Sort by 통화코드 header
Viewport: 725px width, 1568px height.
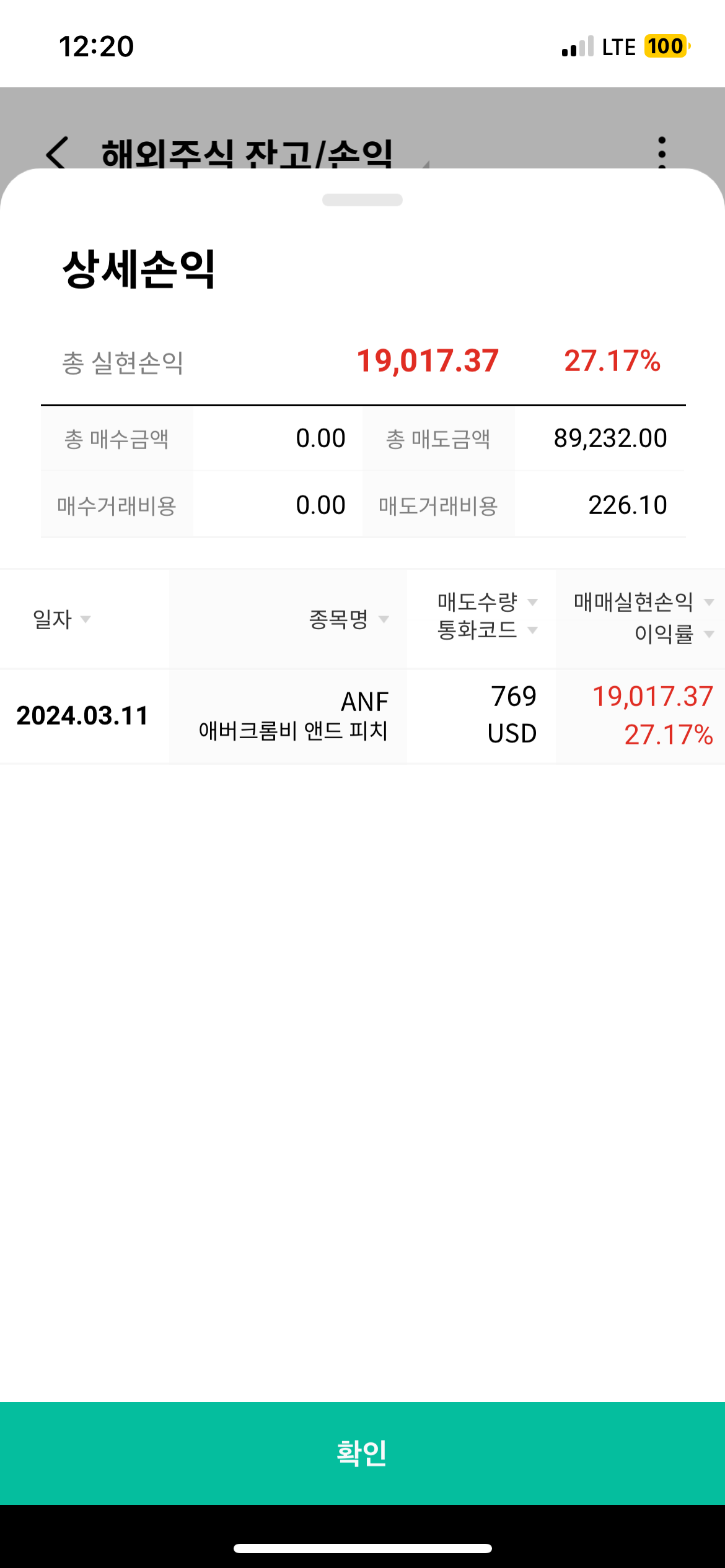coord(487,630)
